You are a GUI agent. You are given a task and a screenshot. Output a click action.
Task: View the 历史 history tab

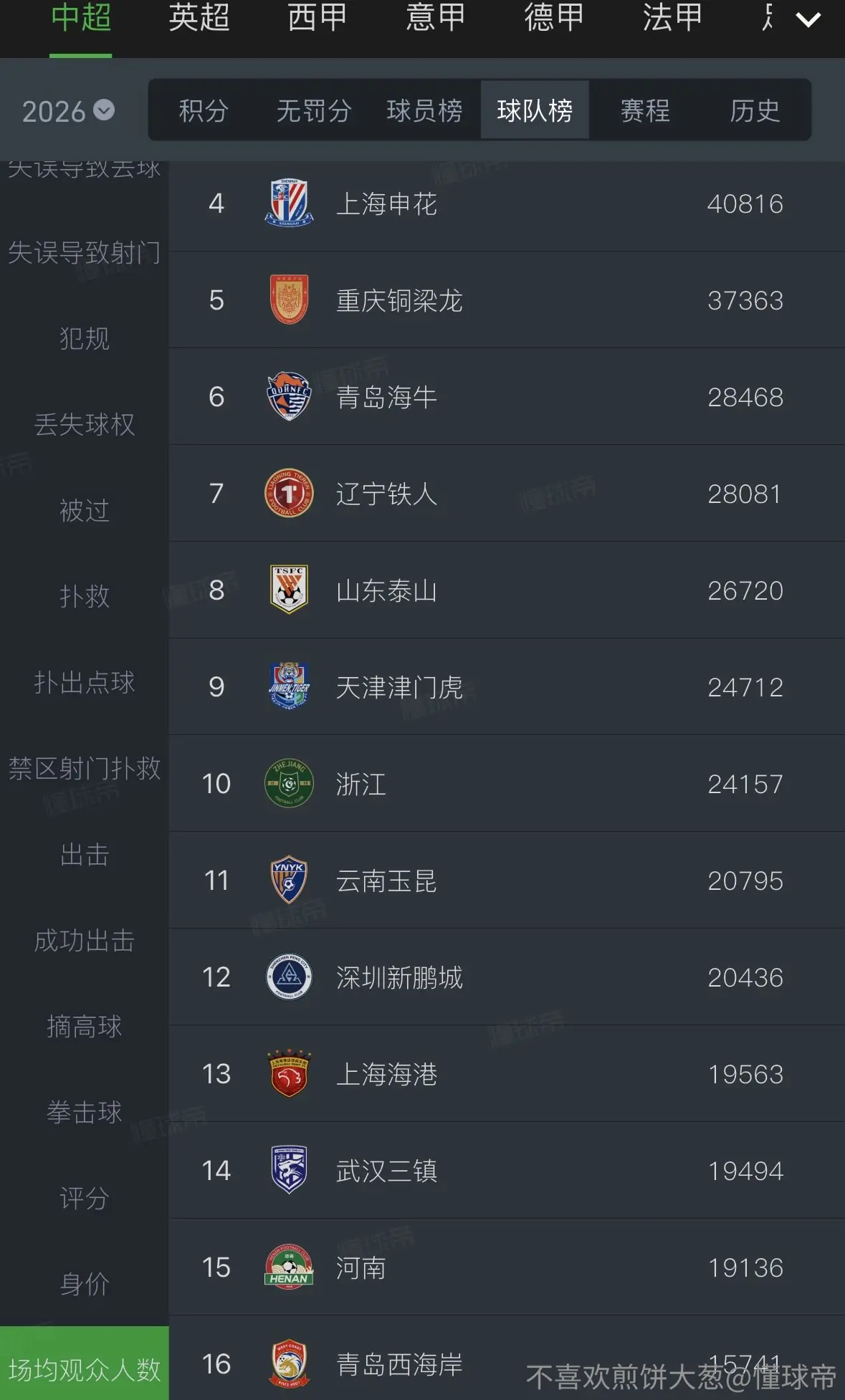click(755, 110)
